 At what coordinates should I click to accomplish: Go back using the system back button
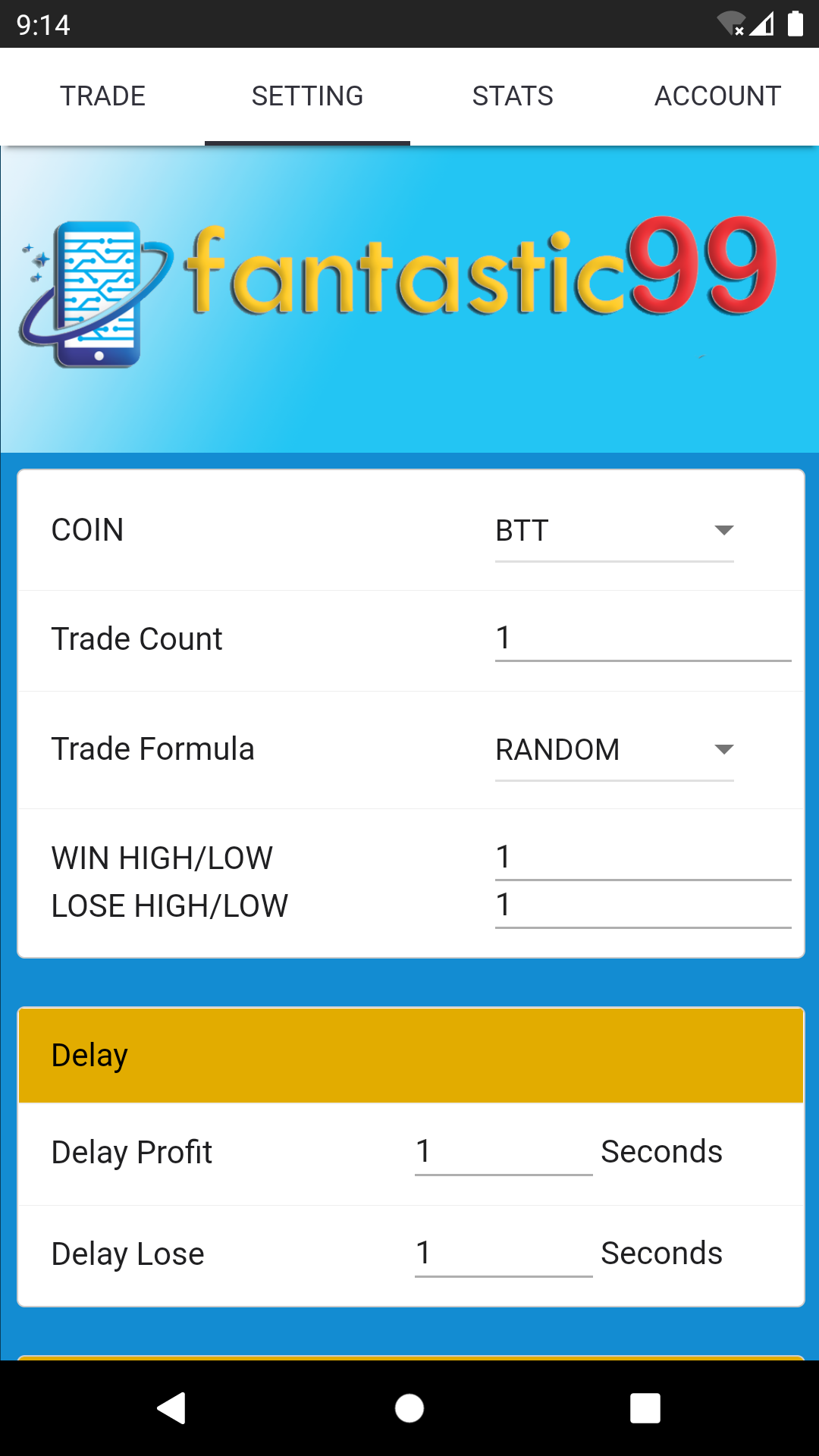click(172, 1408)
